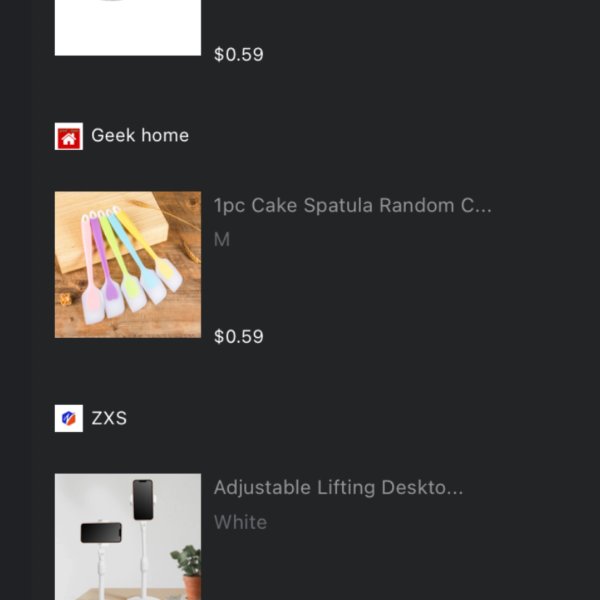Open the Geek home store

[x=139, y=136]
